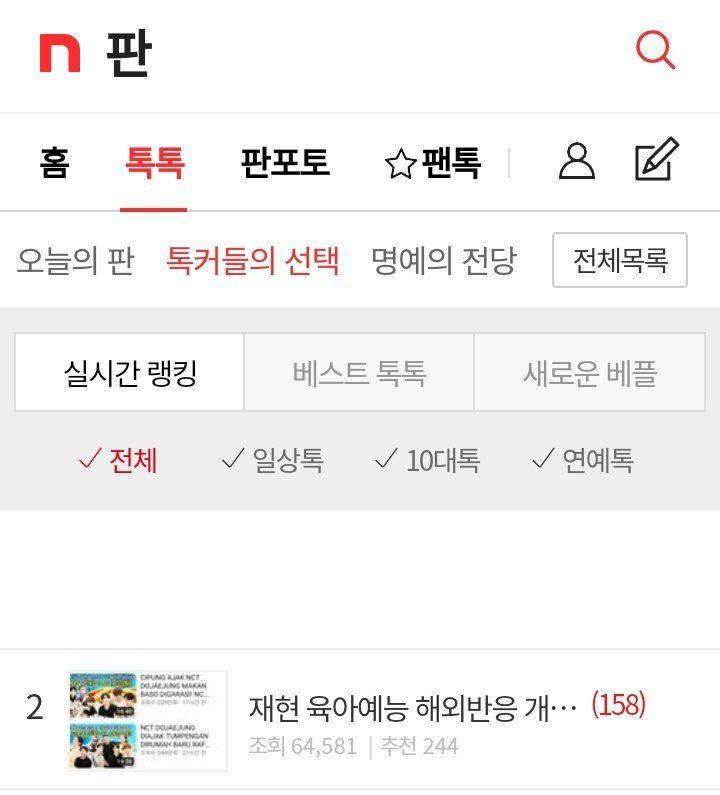Viewport: 720px width, 795px height.
Task: Open my profile icon
Action: (x=576, y=161)
